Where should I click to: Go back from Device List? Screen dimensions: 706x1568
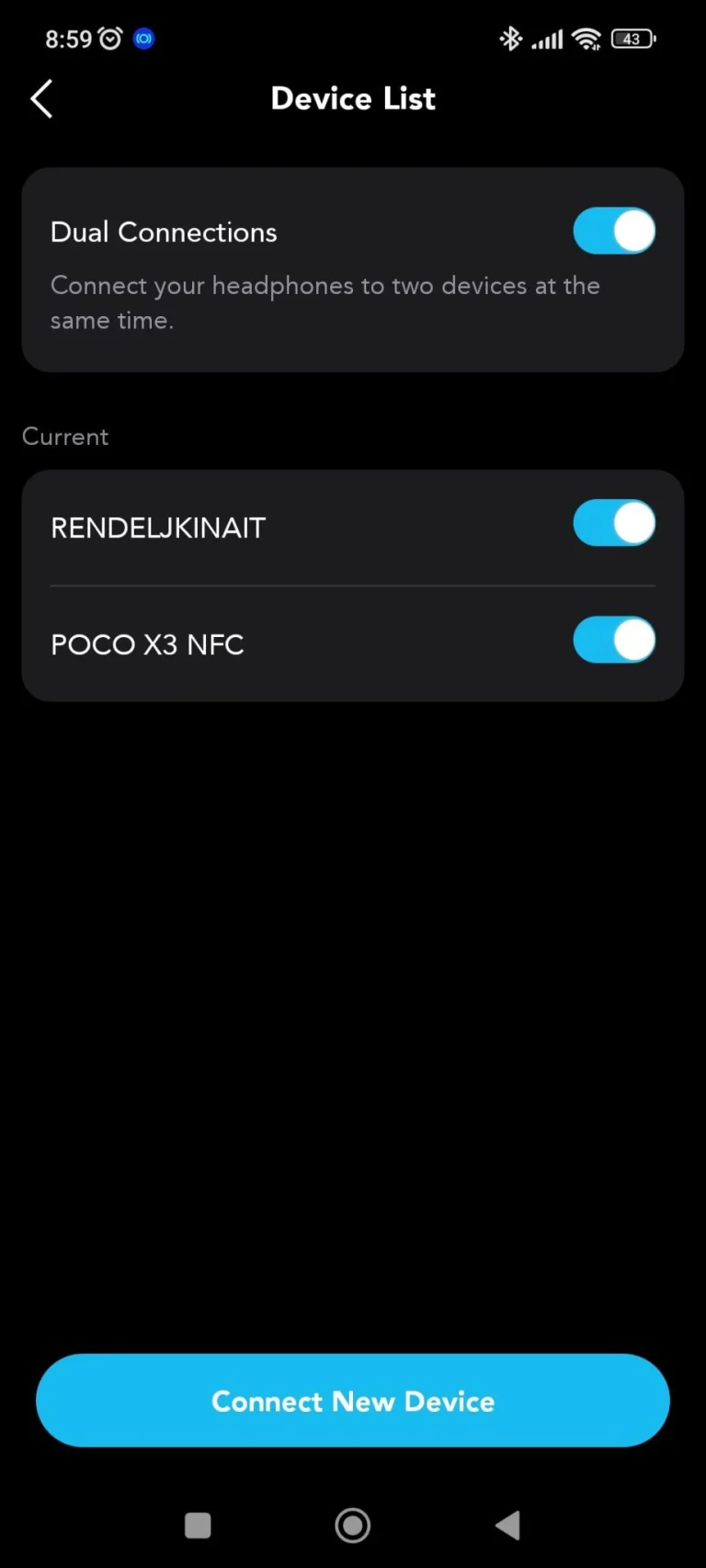[41, 99]
